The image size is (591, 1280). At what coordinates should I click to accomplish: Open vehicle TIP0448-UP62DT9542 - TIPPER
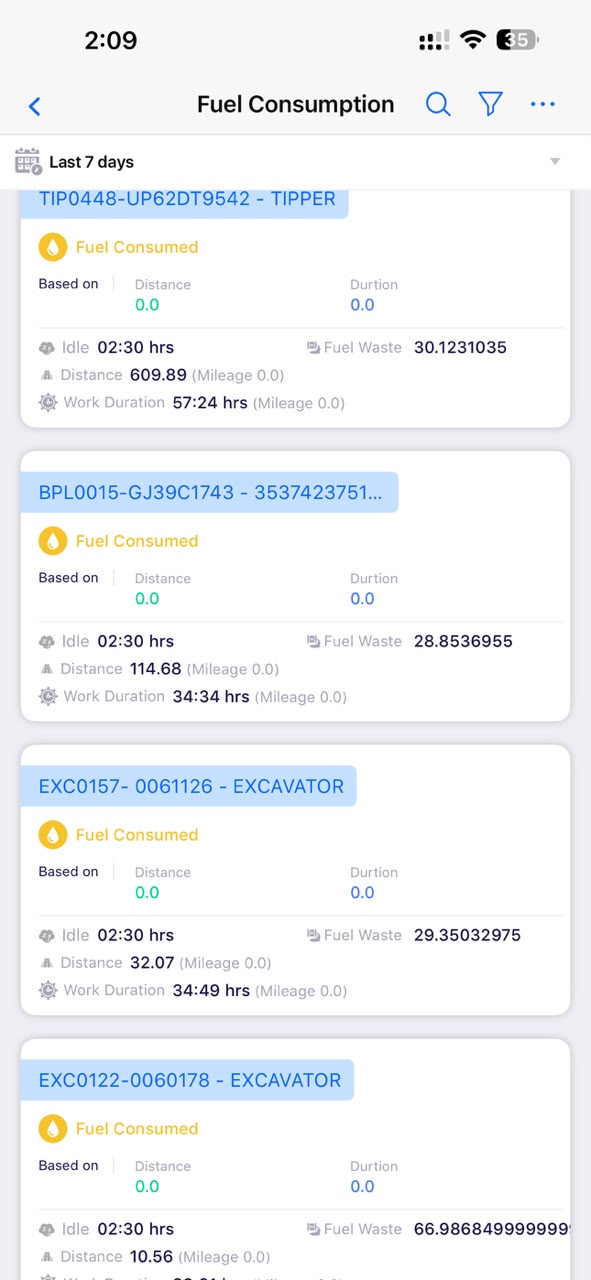click(x=186, y=199)
